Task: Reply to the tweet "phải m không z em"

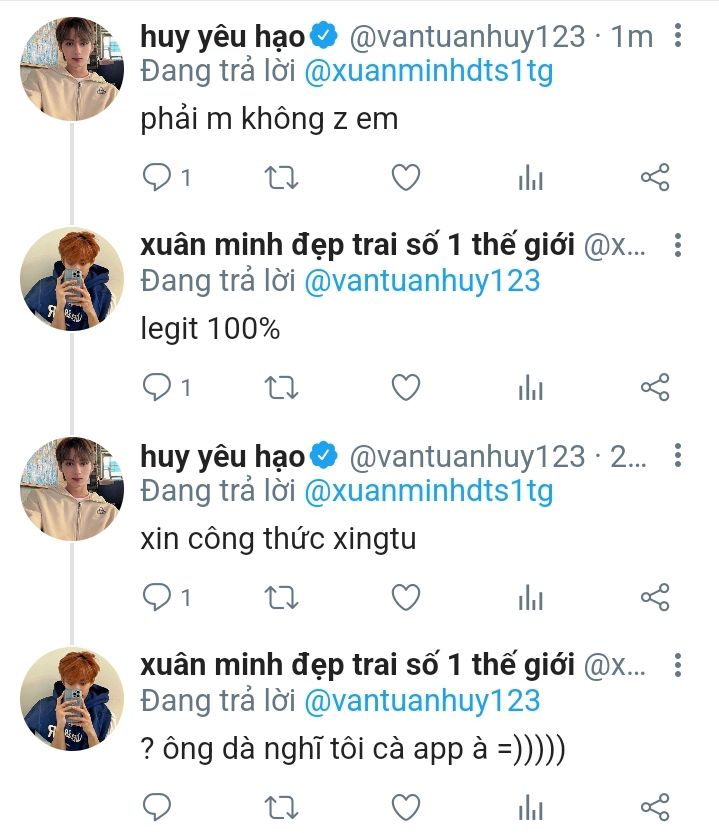Action: point(157,178)
